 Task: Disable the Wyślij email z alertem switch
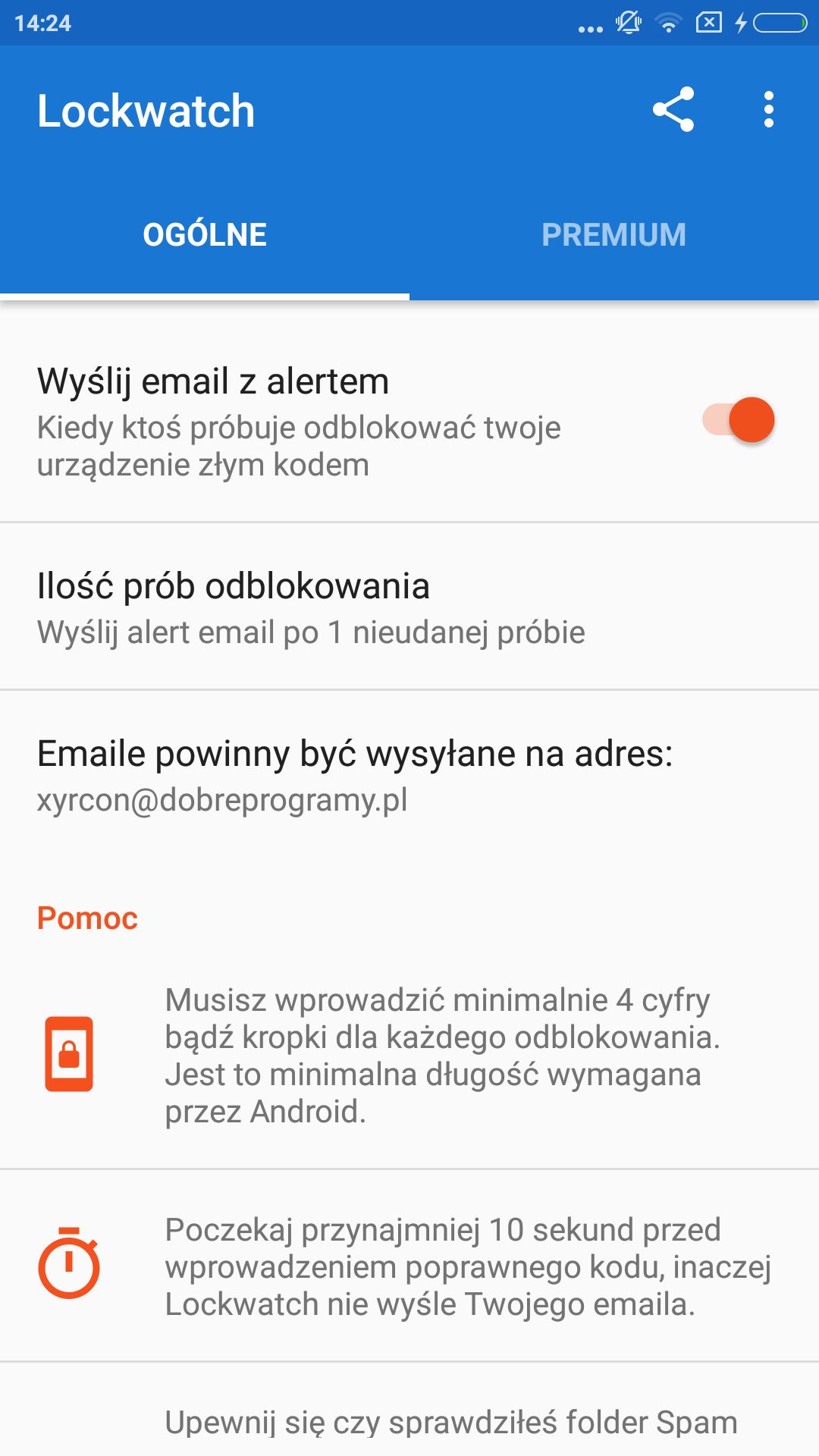(739, 419)
